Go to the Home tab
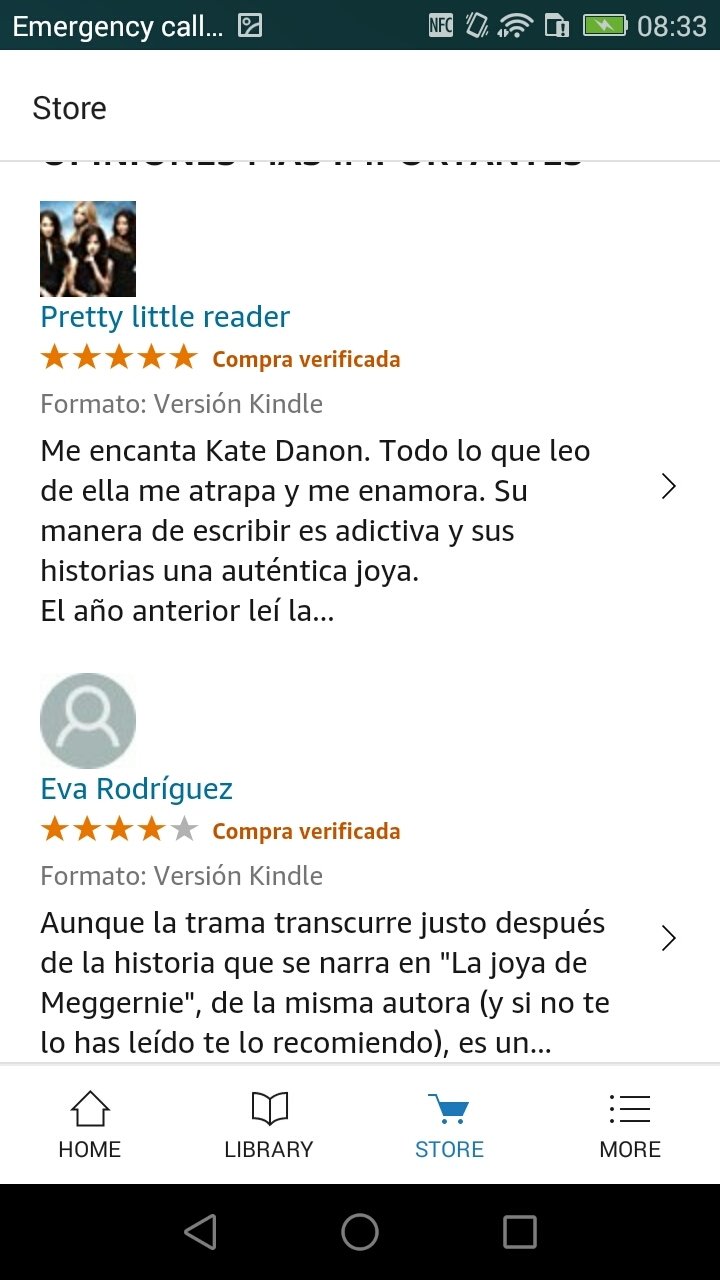Viewport: 720px width, 1280px height. coord(90,1124)
